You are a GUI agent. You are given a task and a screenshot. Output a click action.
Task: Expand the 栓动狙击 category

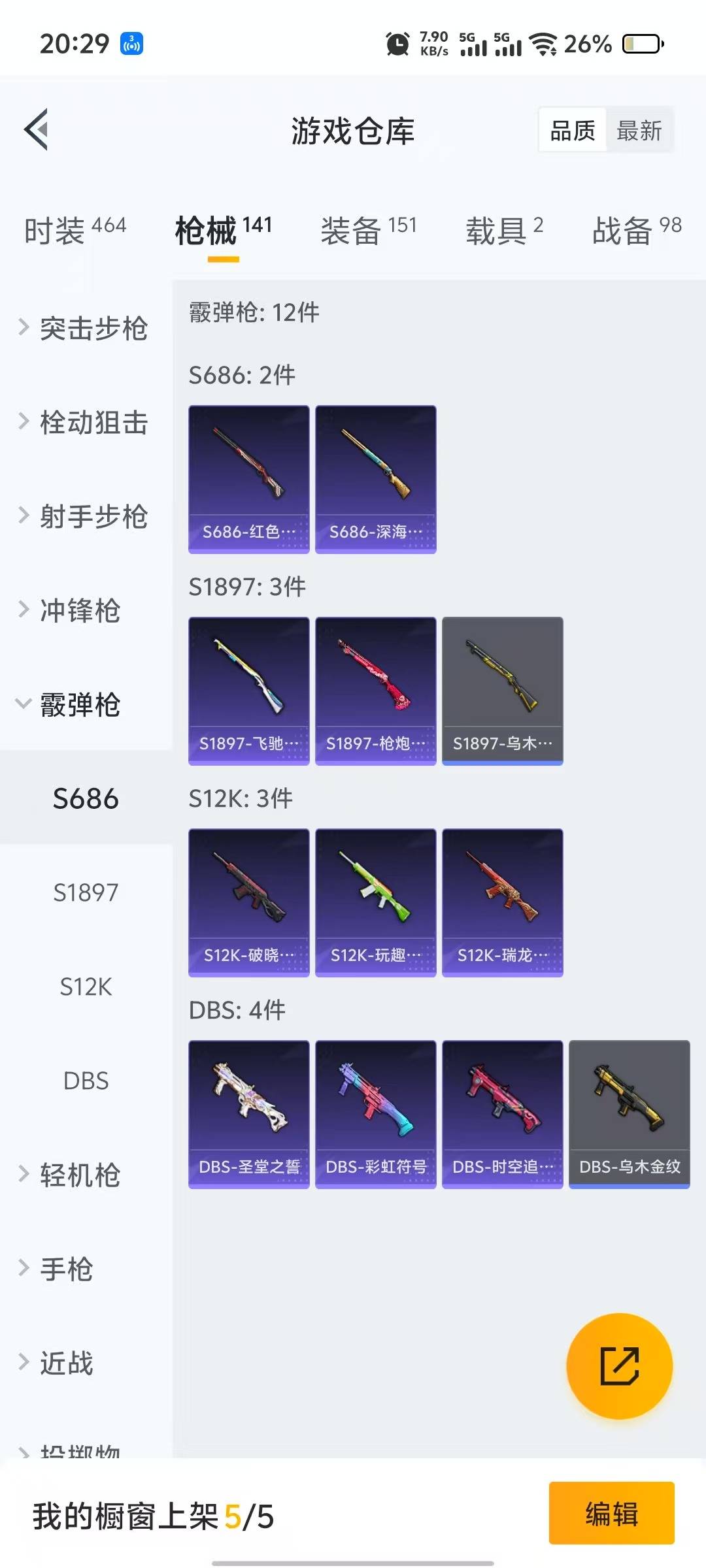85,422
